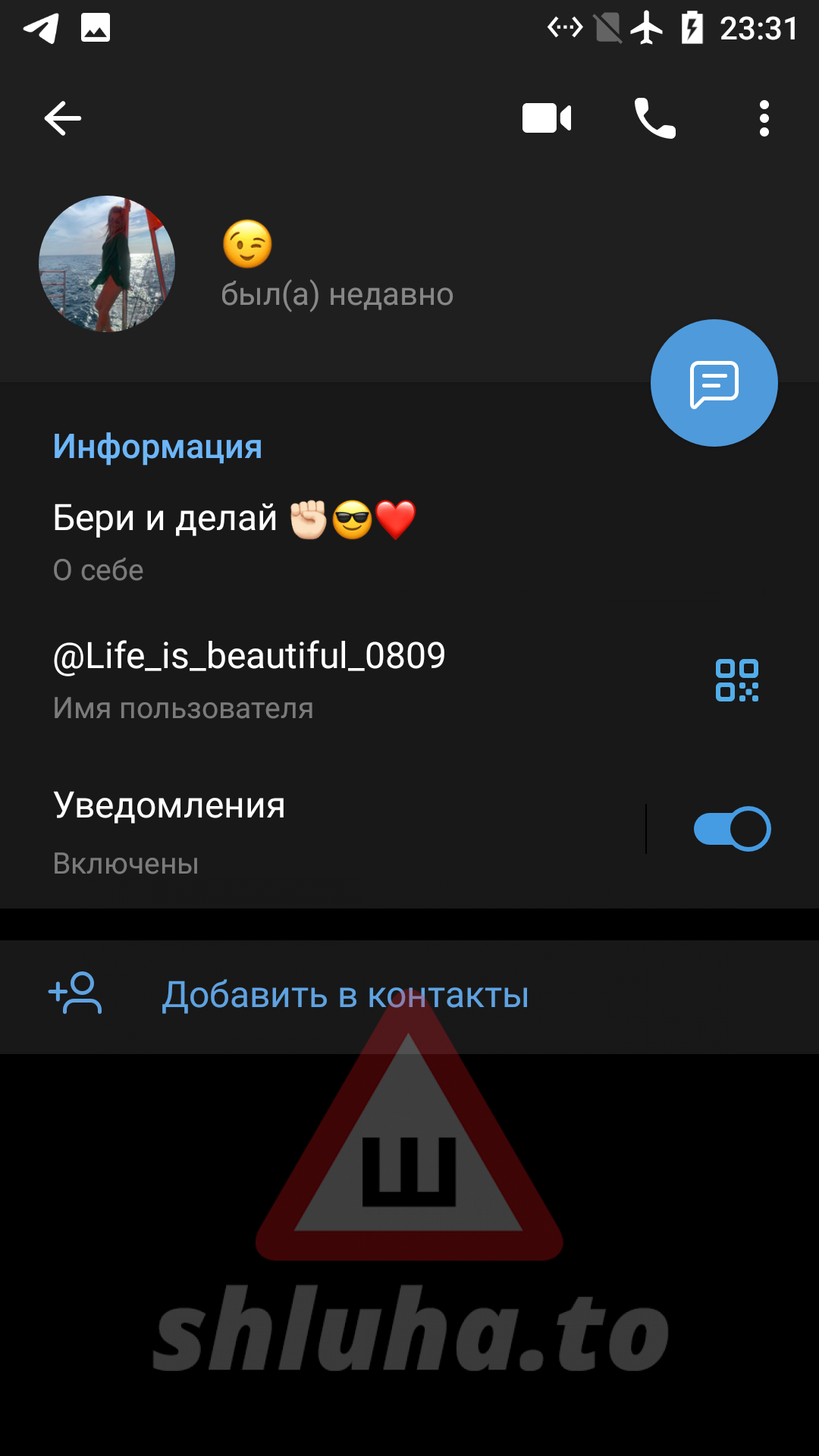The height and width of the screenshot is (1456, 819).
Task: Open the three-dot overflow menu
Action: [x=764, y=118]
